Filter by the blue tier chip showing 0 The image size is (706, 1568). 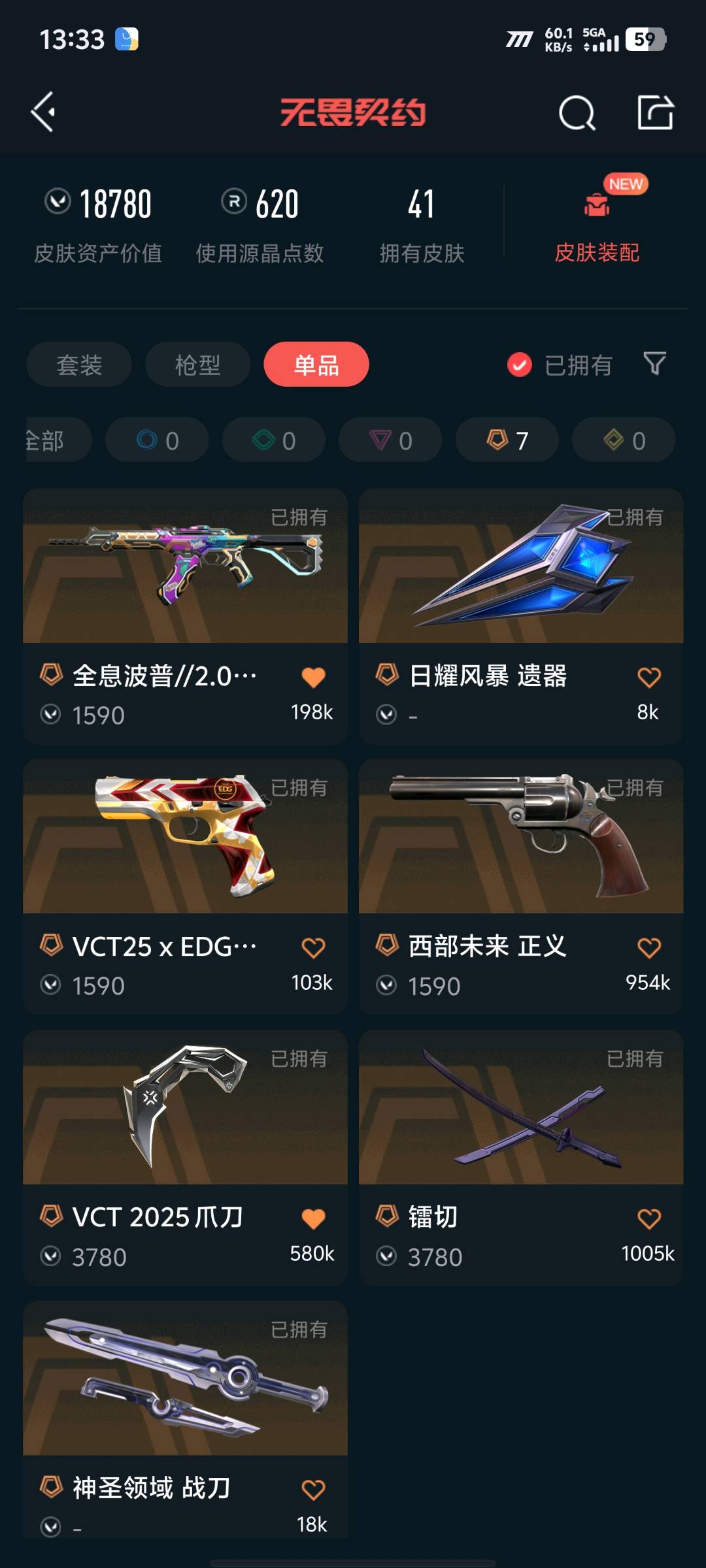pos(157,440)
